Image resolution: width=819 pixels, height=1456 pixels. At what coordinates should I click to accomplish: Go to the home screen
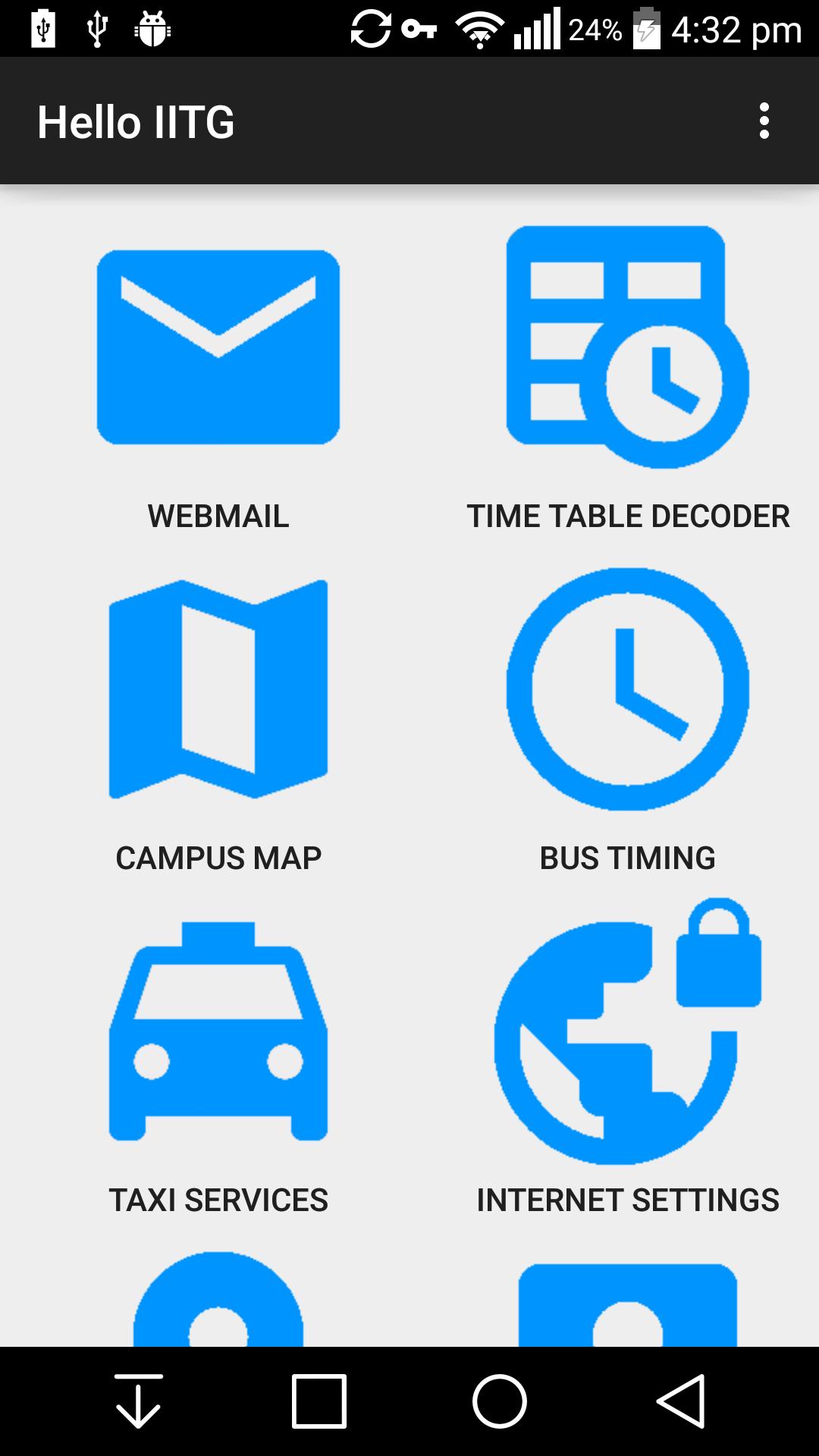(x=500, y=1401)
